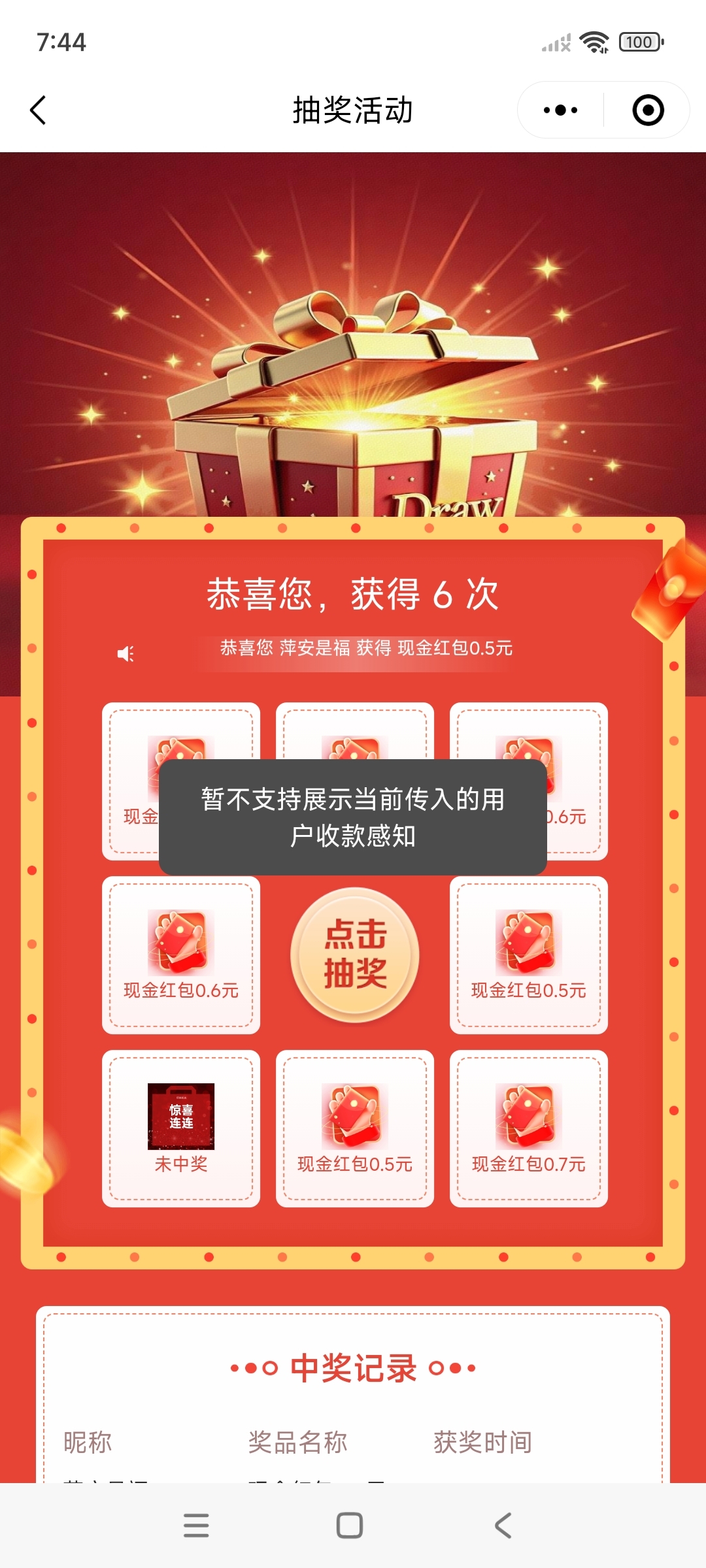Close the mini program via the circle icon
Screen dimensions: 706x1568
tap(648, 110)
